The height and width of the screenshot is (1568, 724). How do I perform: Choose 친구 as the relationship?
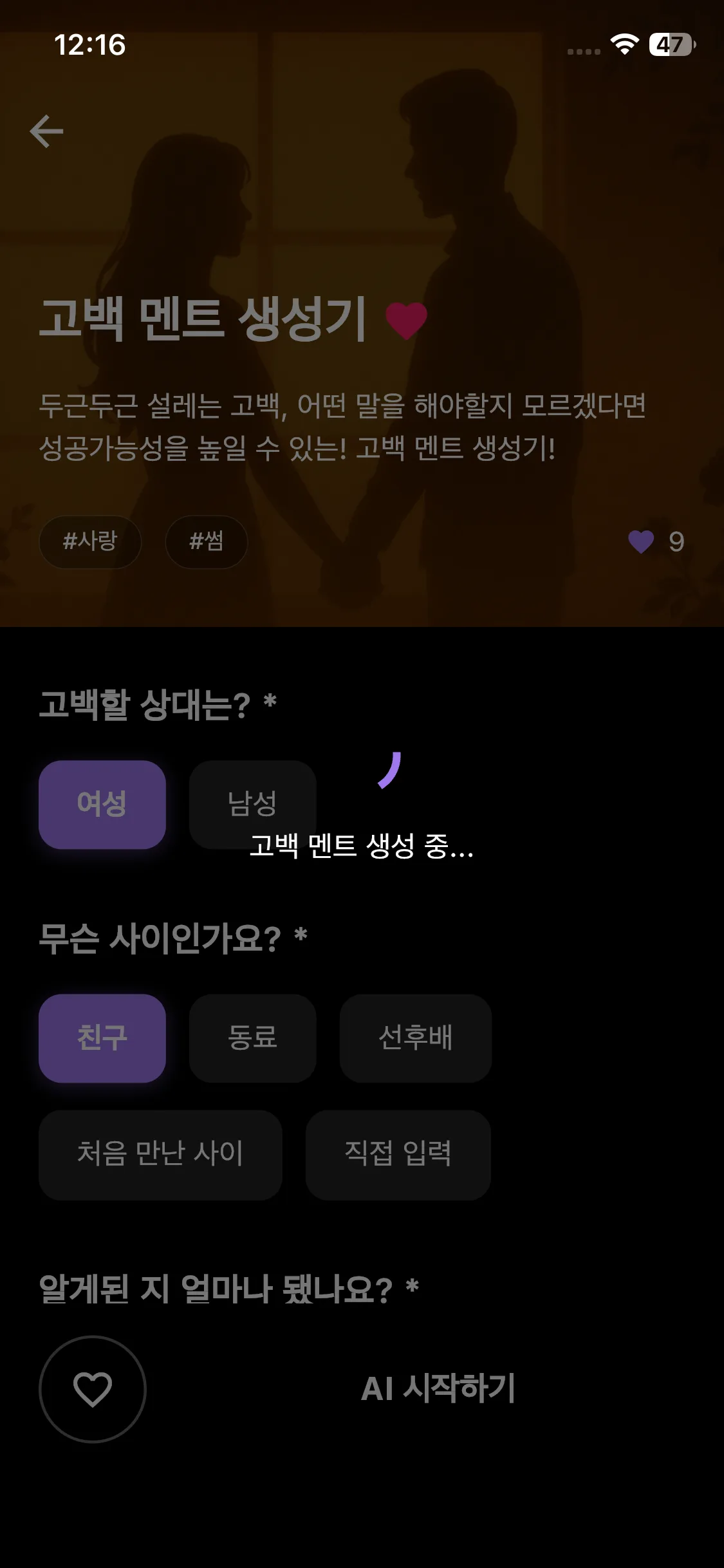point(102,1038)
